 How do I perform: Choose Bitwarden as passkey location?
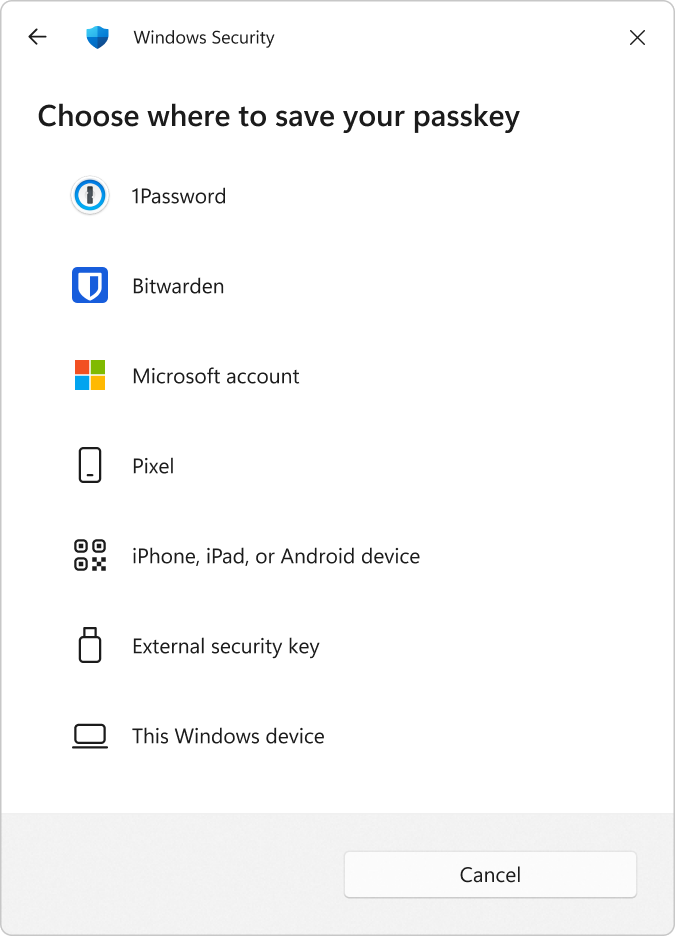(x=178, y=286)
